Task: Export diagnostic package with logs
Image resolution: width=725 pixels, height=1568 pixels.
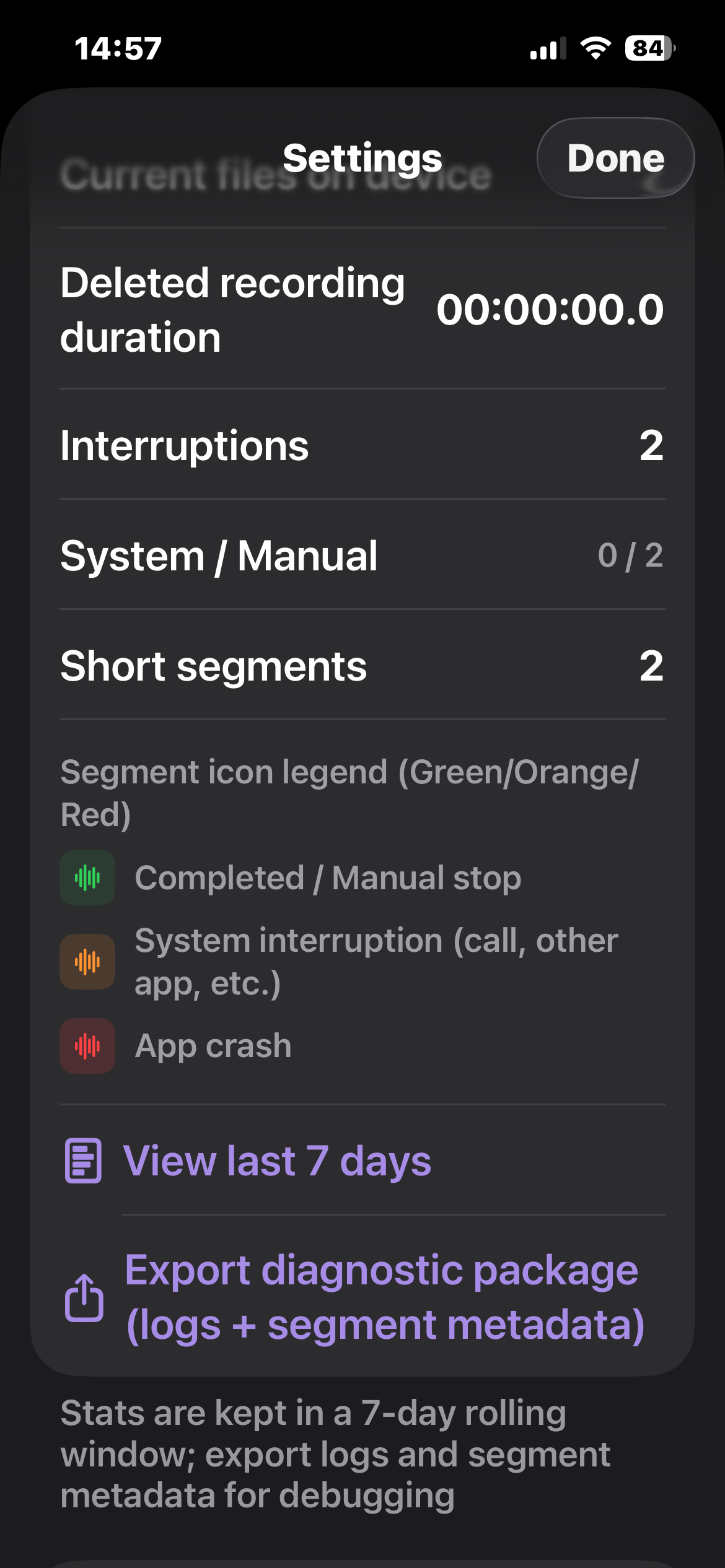Action: (383, 1297)
